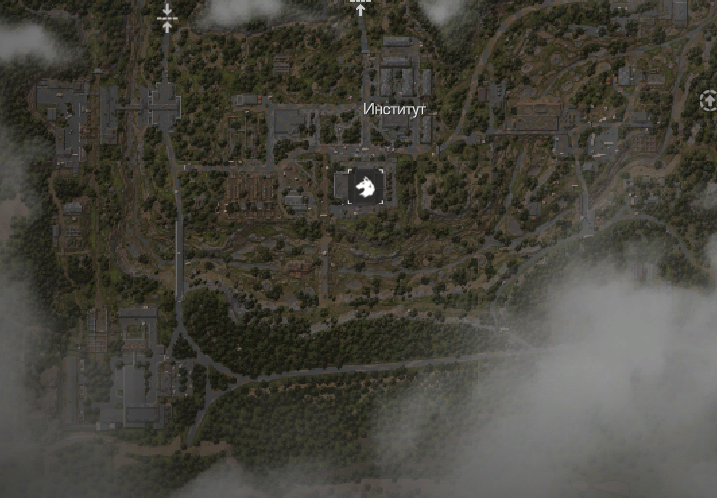Select the wolf head marker near Институт
717x498 pixels.
click(365, 187)
